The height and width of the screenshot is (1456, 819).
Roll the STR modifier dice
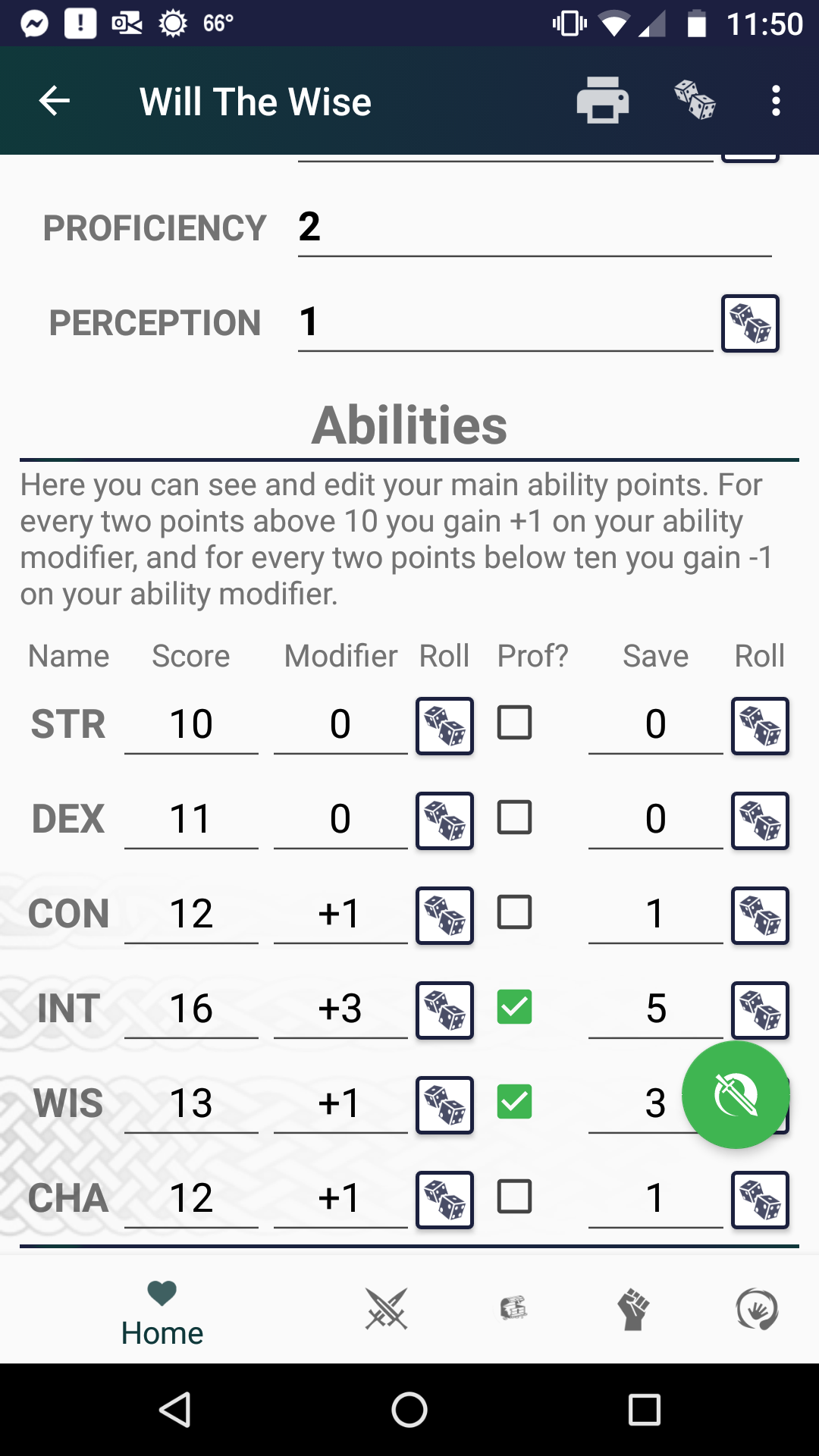coord(445,726)
